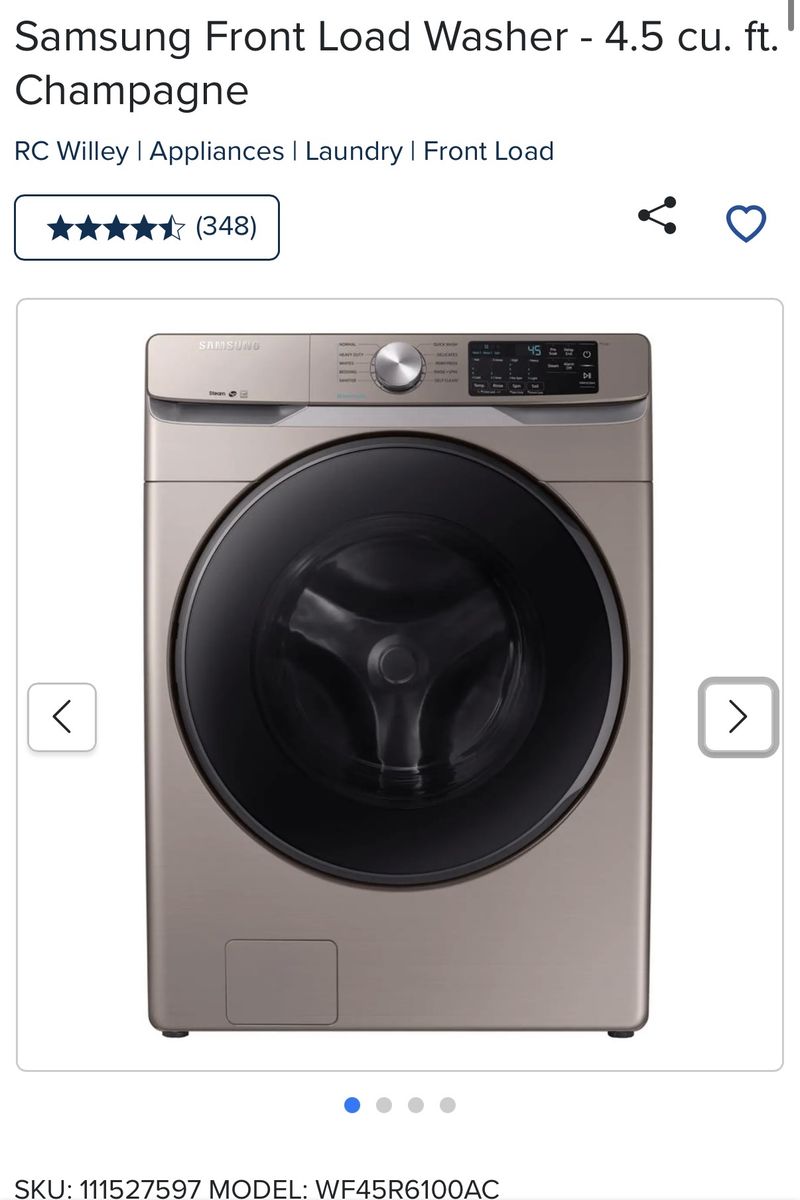800x1200 pixels.
Task: Open the Front Load breadcrumb link
Action: pyautogui.click(x=489, y=151)
